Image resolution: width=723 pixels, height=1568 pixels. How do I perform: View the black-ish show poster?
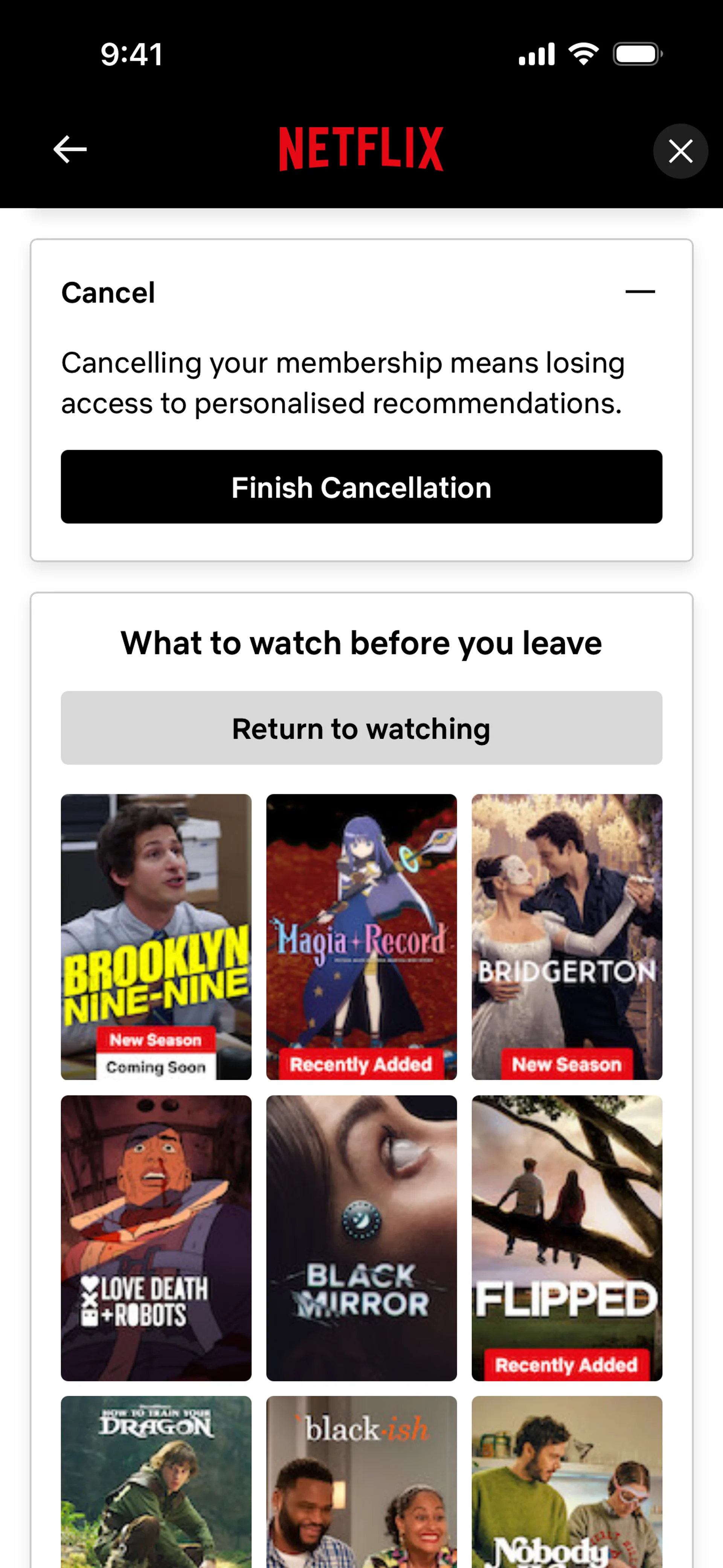tap(361, 1482)
